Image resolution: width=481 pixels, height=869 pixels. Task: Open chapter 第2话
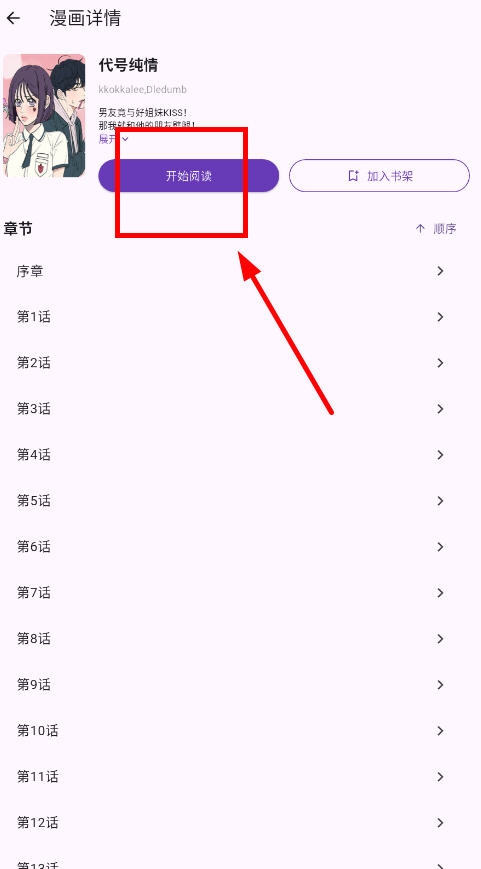coord(240,363)
